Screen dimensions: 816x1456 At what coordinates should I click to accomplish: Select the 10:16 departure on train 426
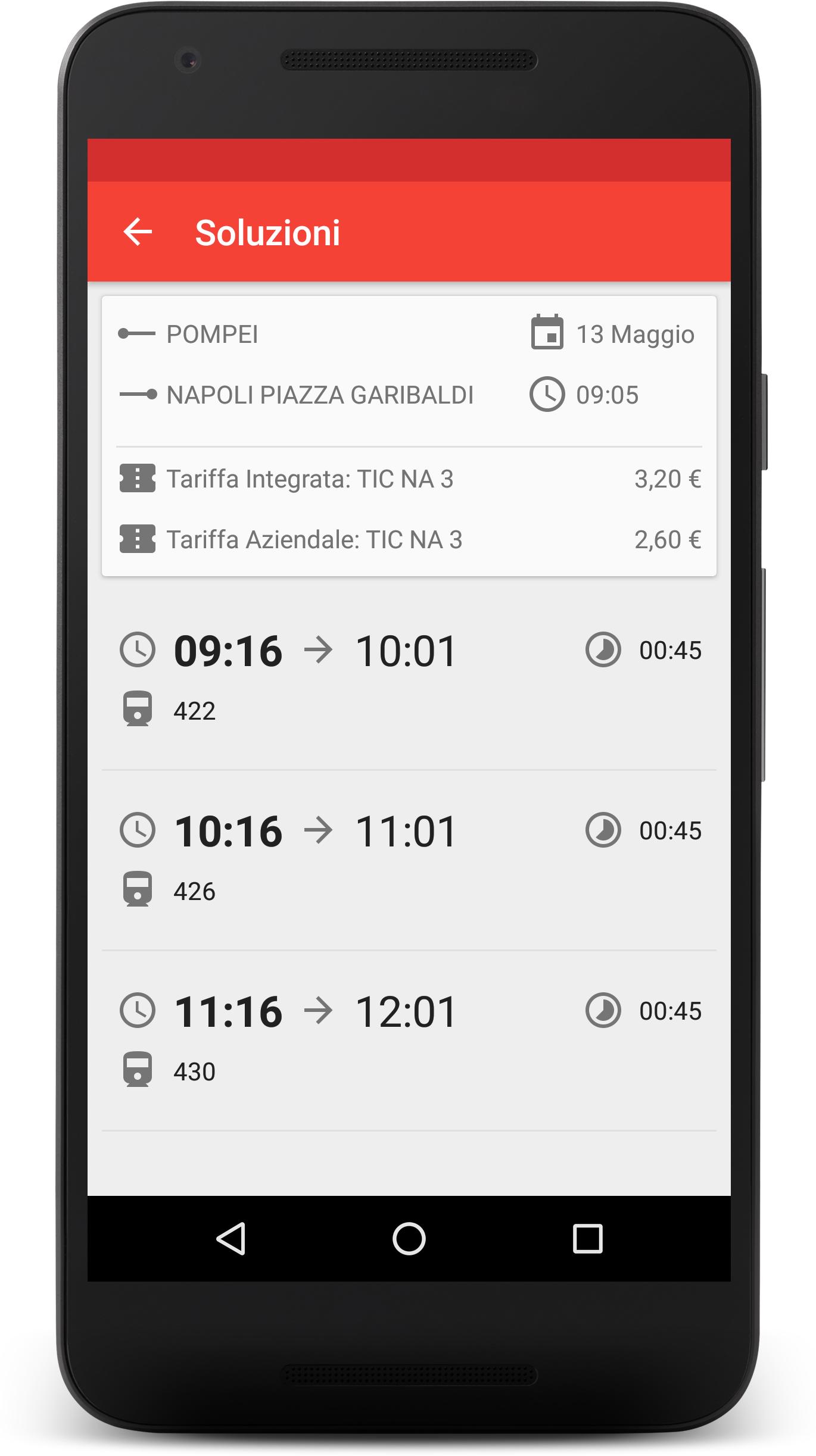click(409, 859)
